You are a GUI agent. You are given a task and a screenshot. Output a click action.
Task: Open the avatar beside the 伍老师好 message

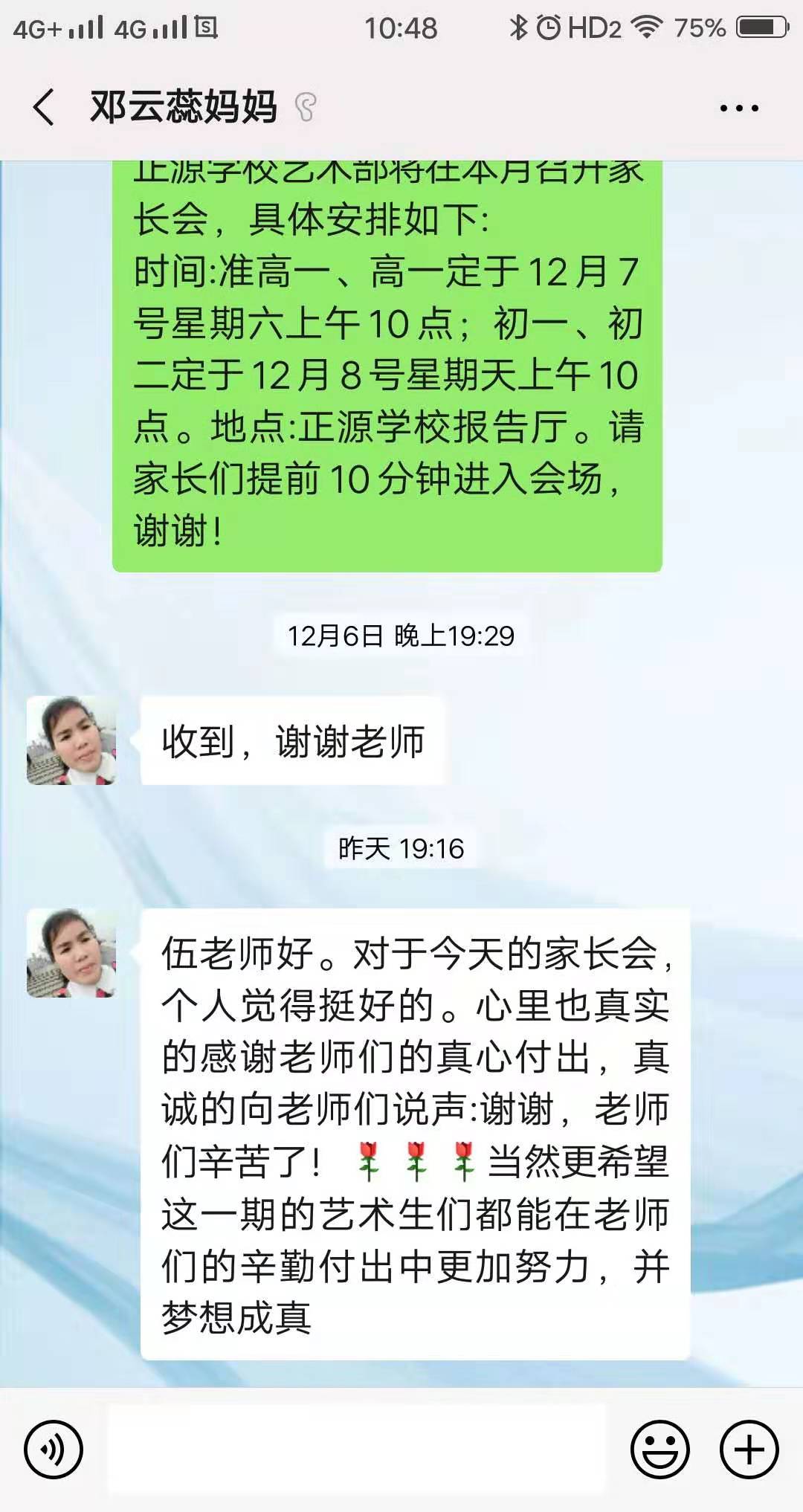tap(71, 952)
